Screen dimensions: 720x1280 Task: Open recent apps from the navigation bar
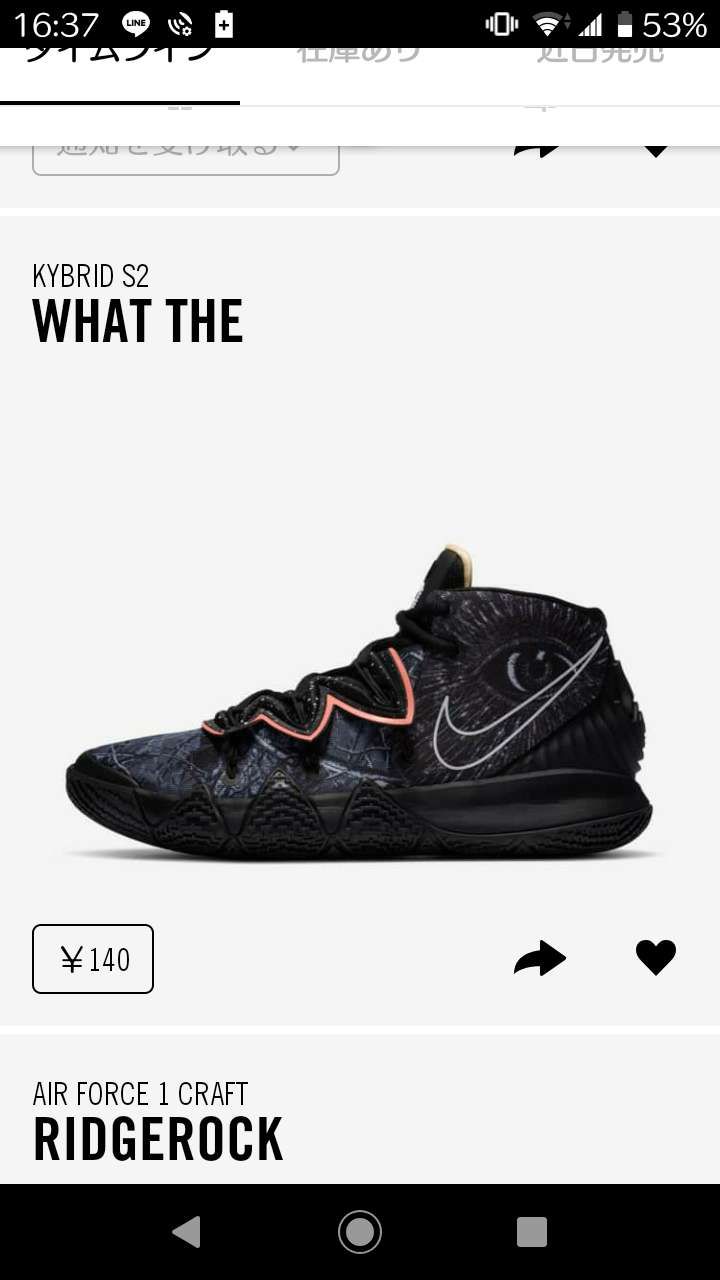point(532,1232)
